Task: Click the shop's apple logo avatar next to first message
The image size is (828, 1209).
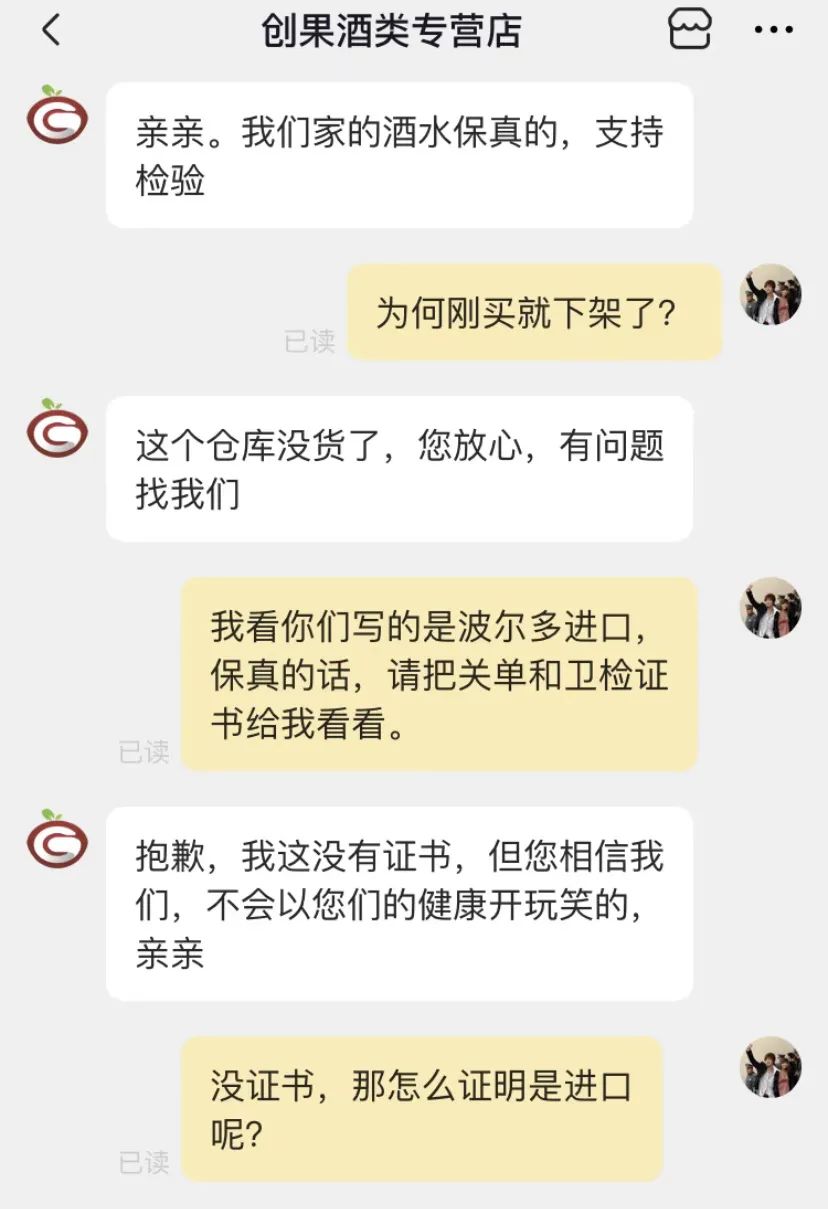Action: coord(57,117)
